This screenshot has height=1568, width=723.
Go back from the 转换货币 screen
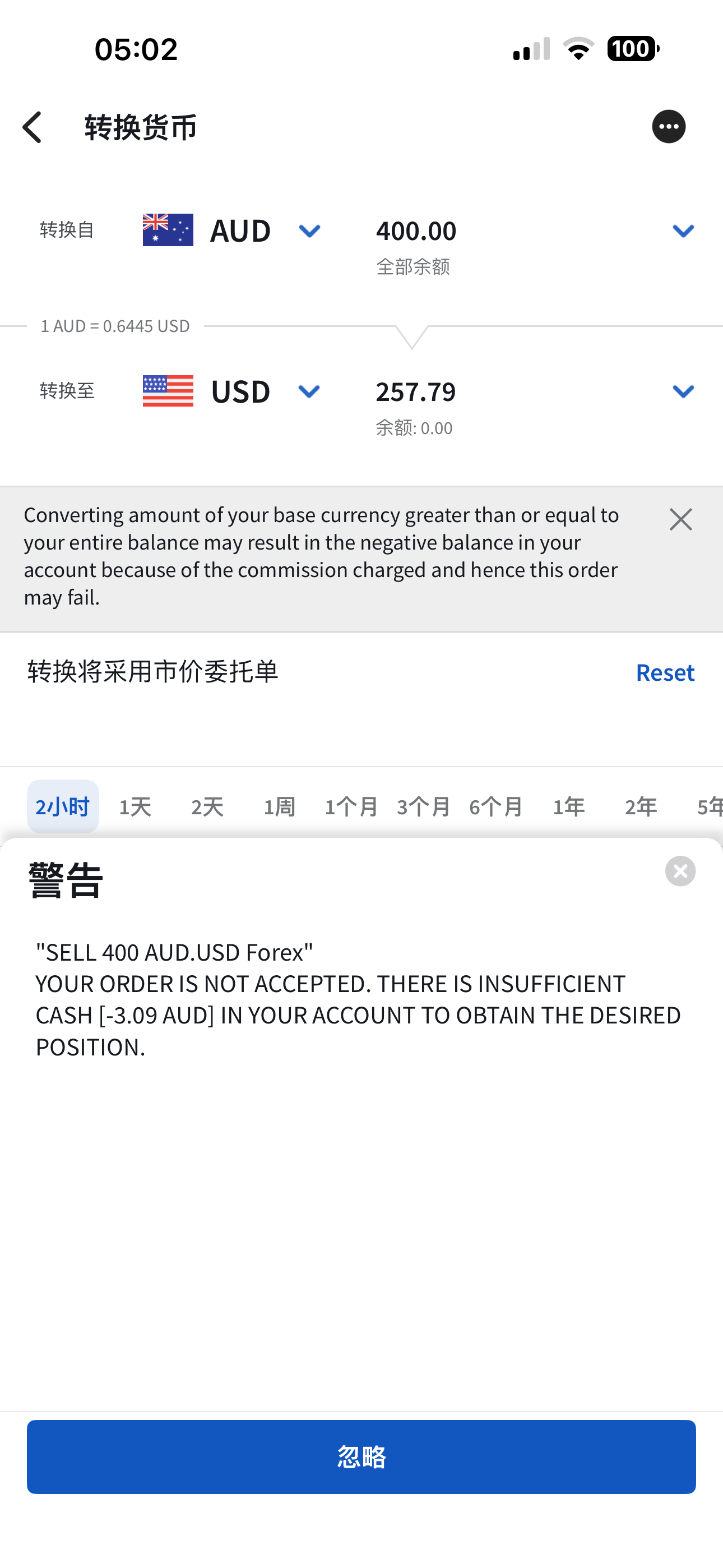coord(31,127)
